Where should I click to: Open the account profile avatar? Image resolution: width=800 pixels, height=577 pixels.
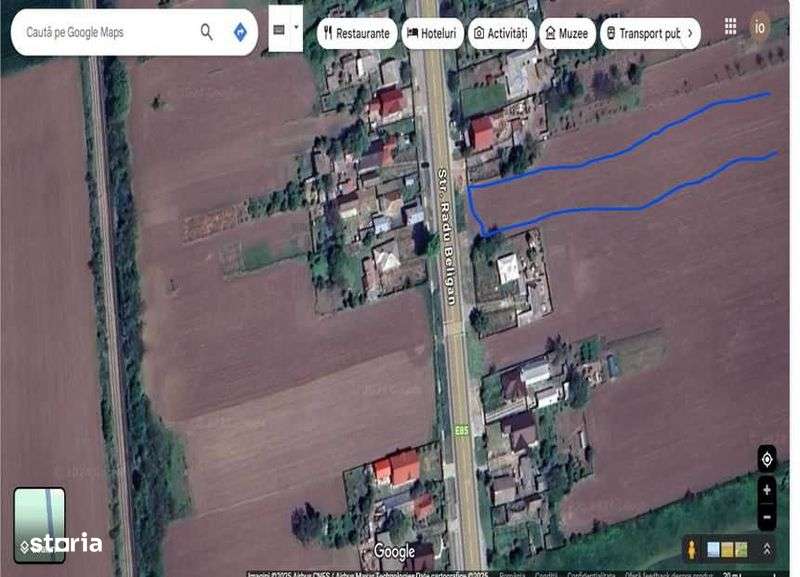tap(760, 26)
